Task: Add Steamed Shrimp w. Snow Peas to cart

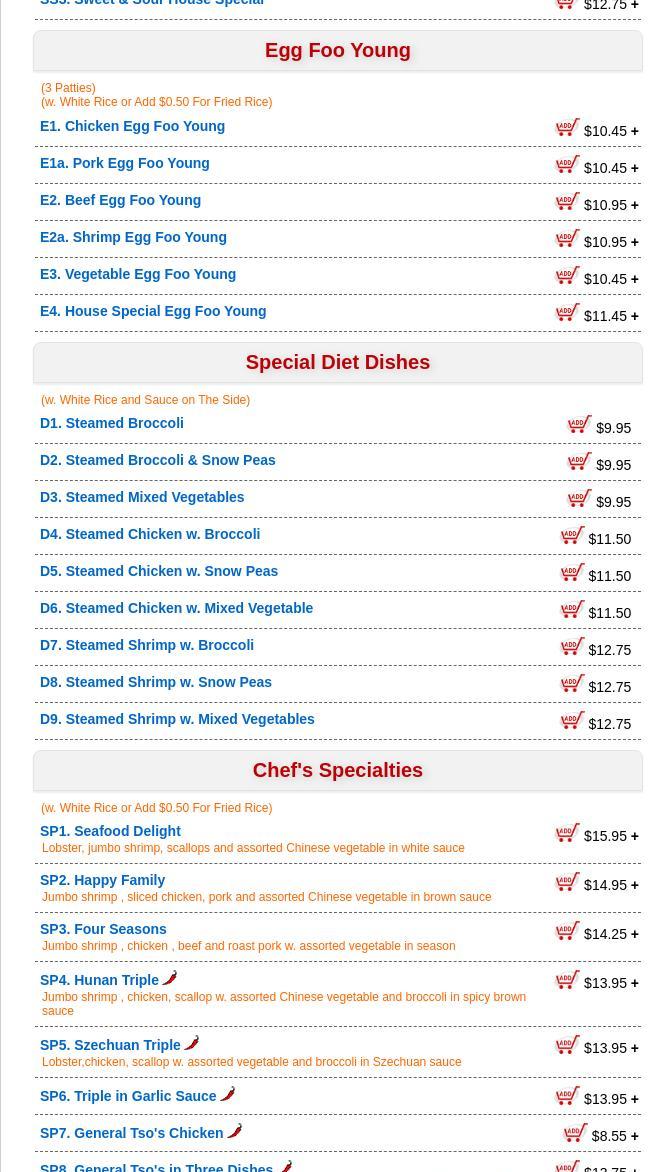Action: pyautogui.click(x=573, y=684)
